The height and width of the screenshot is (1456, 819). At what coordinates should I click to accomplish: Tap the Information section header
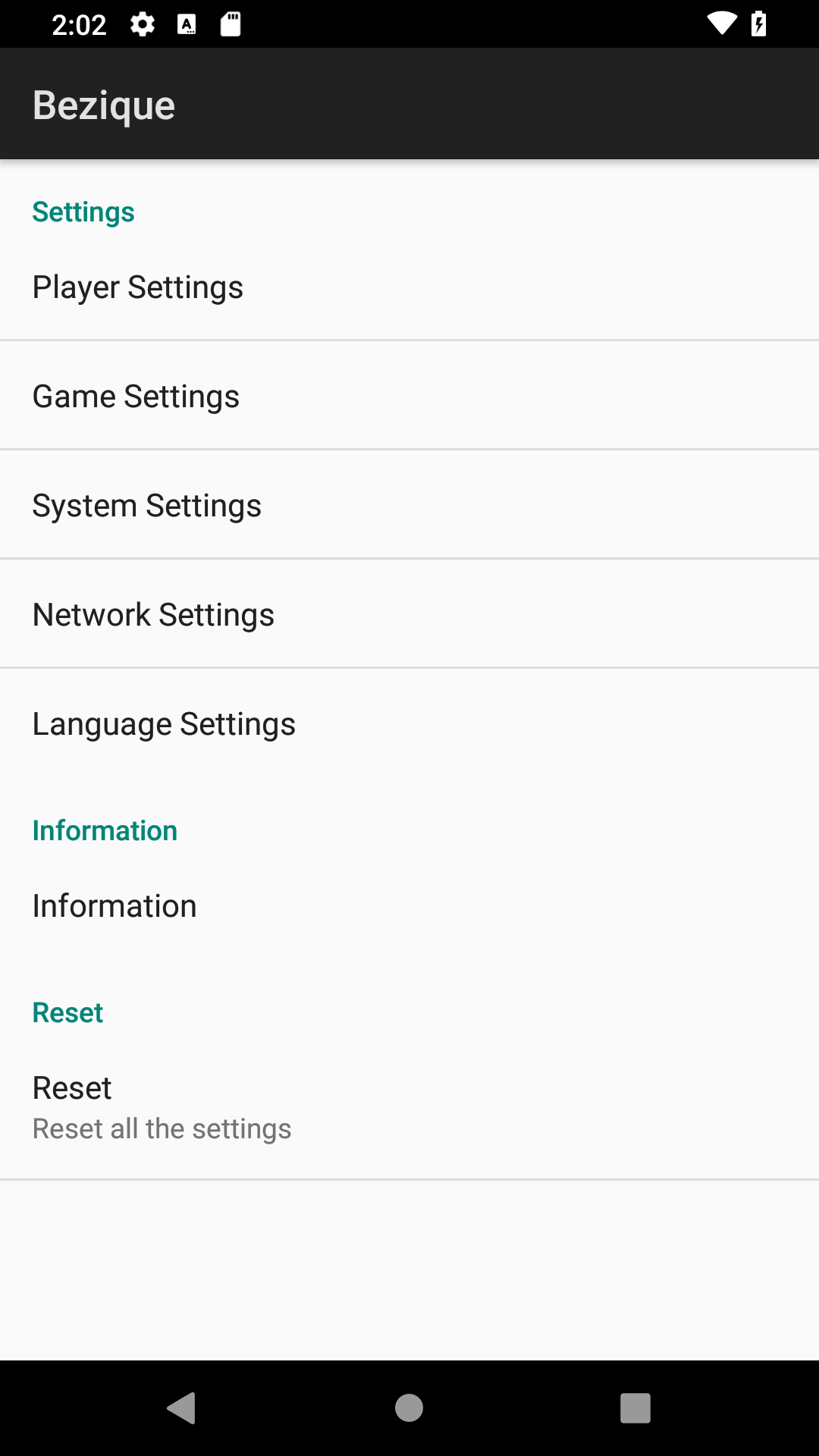coord(104,830)
